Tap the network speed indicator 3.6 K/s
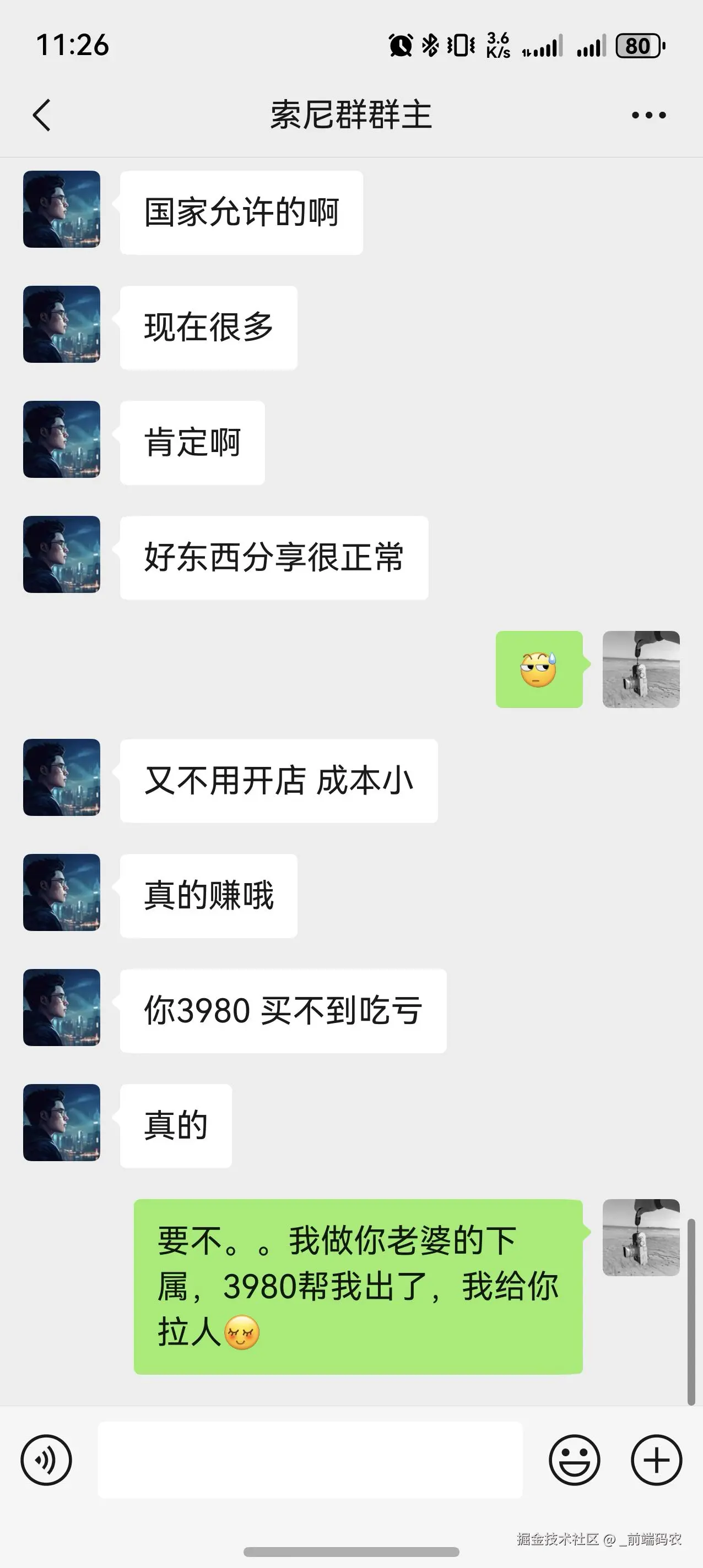This screenshot has width=703, height=1568. pyautogui.click(x=497, y=45)
